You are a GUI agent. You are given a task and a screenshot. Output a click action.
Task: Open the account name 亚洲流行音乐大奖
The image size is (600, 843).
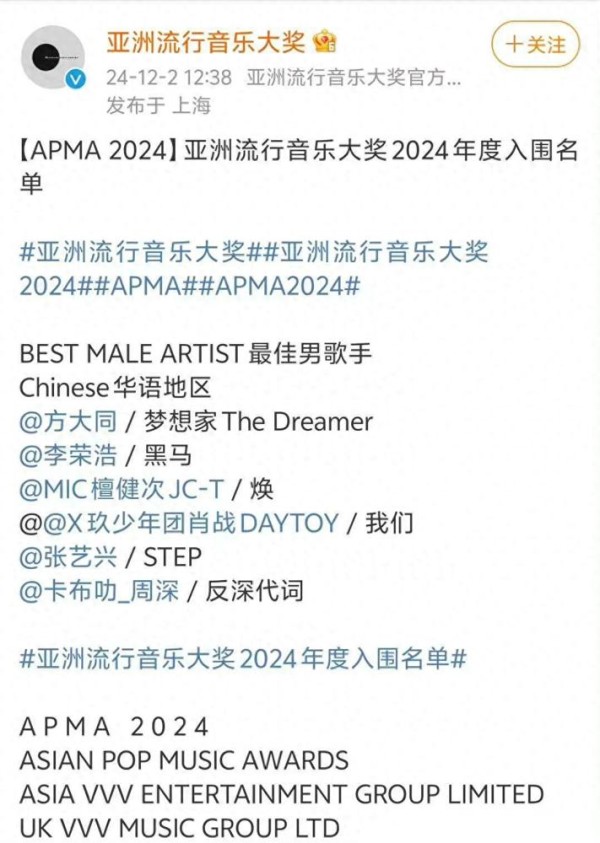click(x=207, y=41)
